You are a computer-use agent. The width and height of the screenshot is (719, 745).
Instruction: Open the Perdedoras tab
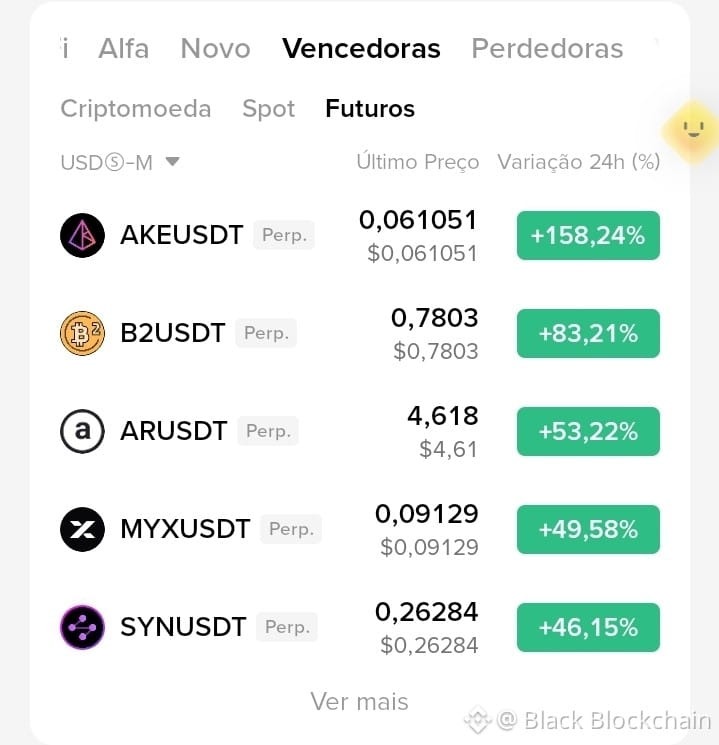[x=547, y=48]
